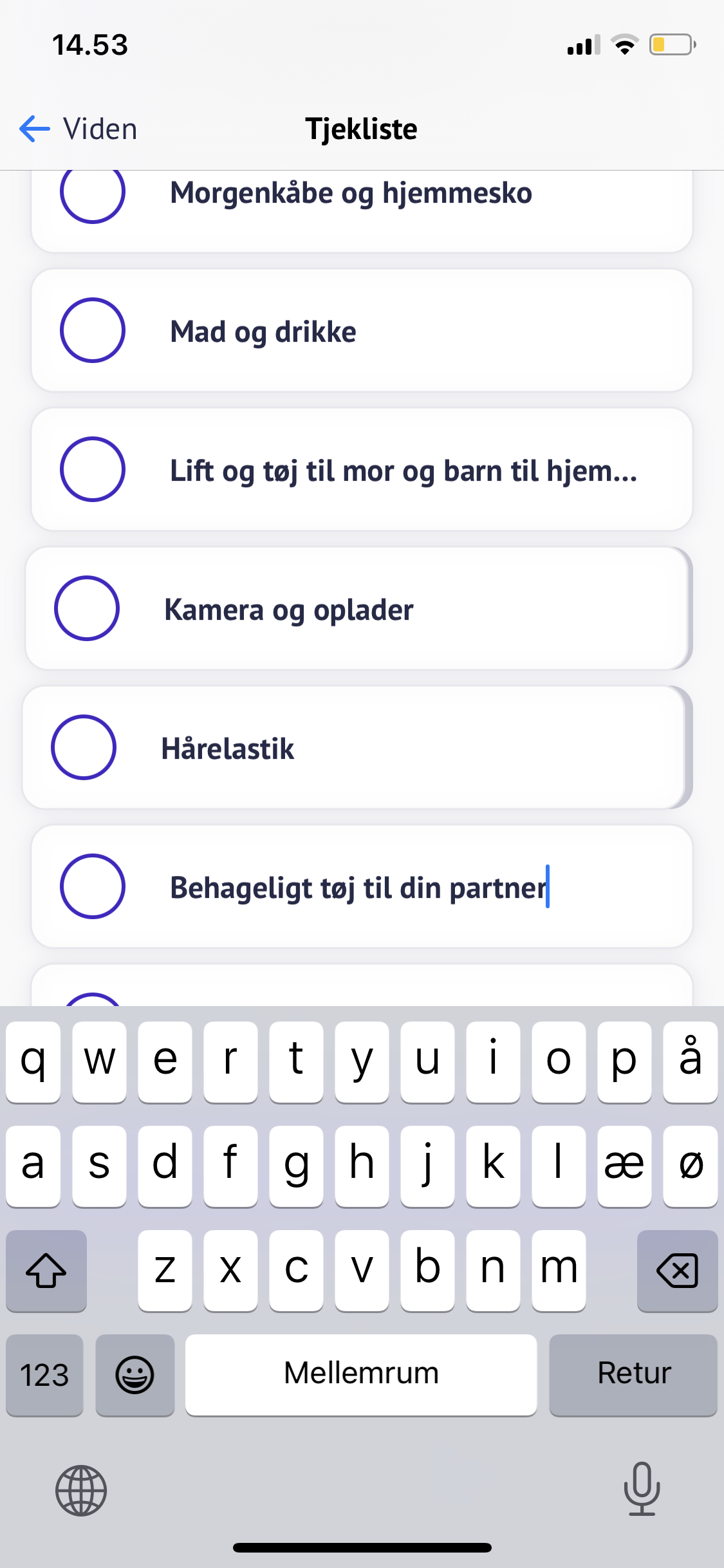
Task: Start dictation with the microphone
Action: [x=642, y=1489]
